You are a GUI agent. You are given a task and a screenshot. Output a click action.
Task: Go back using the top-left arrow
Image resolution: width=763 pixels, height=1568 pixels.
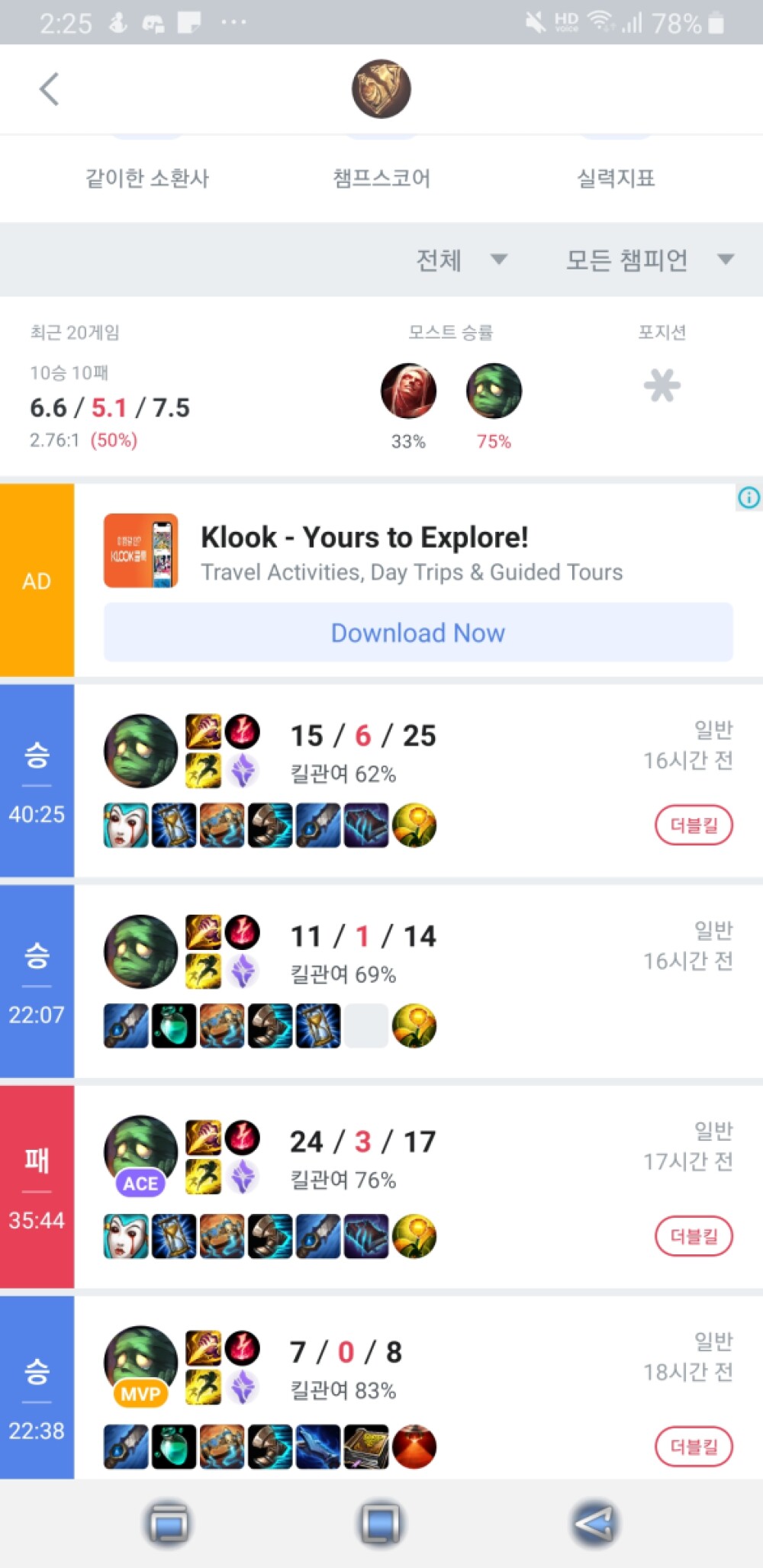50,89
